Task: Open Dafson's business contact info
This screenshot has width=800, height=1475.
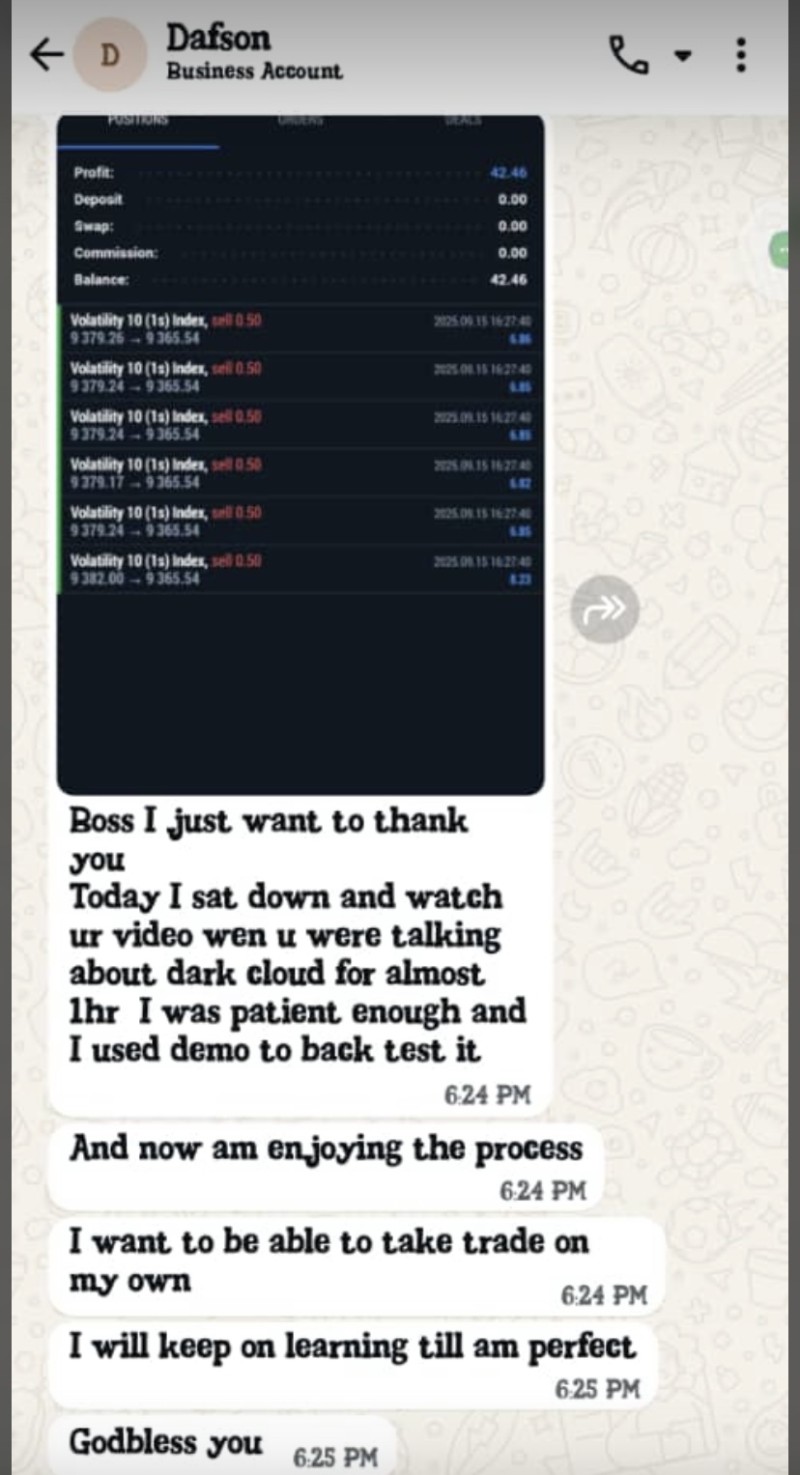Action: (x=254, y=54)
